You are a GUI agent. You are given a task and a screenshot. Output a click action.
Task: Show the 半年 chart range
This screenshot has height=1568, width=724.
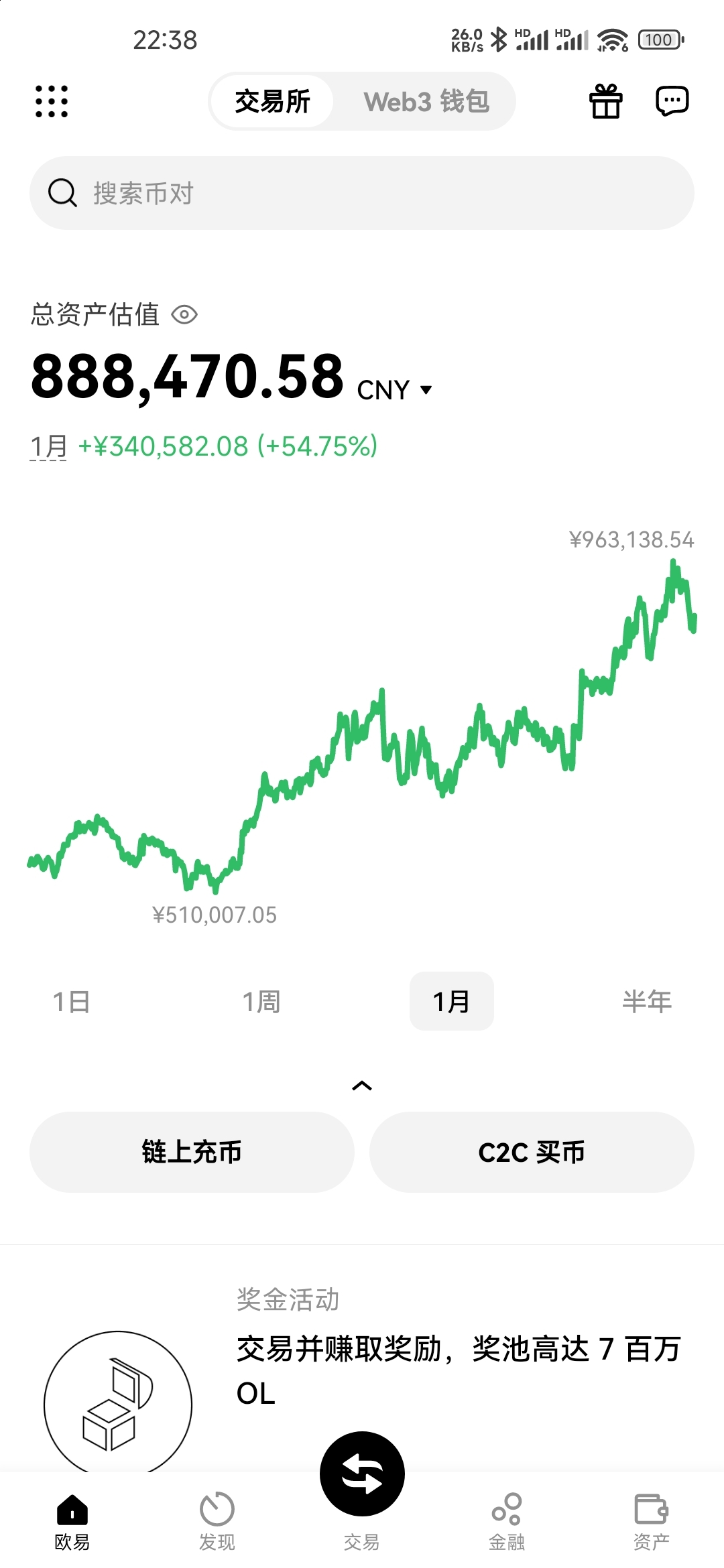coord(647,1002)
